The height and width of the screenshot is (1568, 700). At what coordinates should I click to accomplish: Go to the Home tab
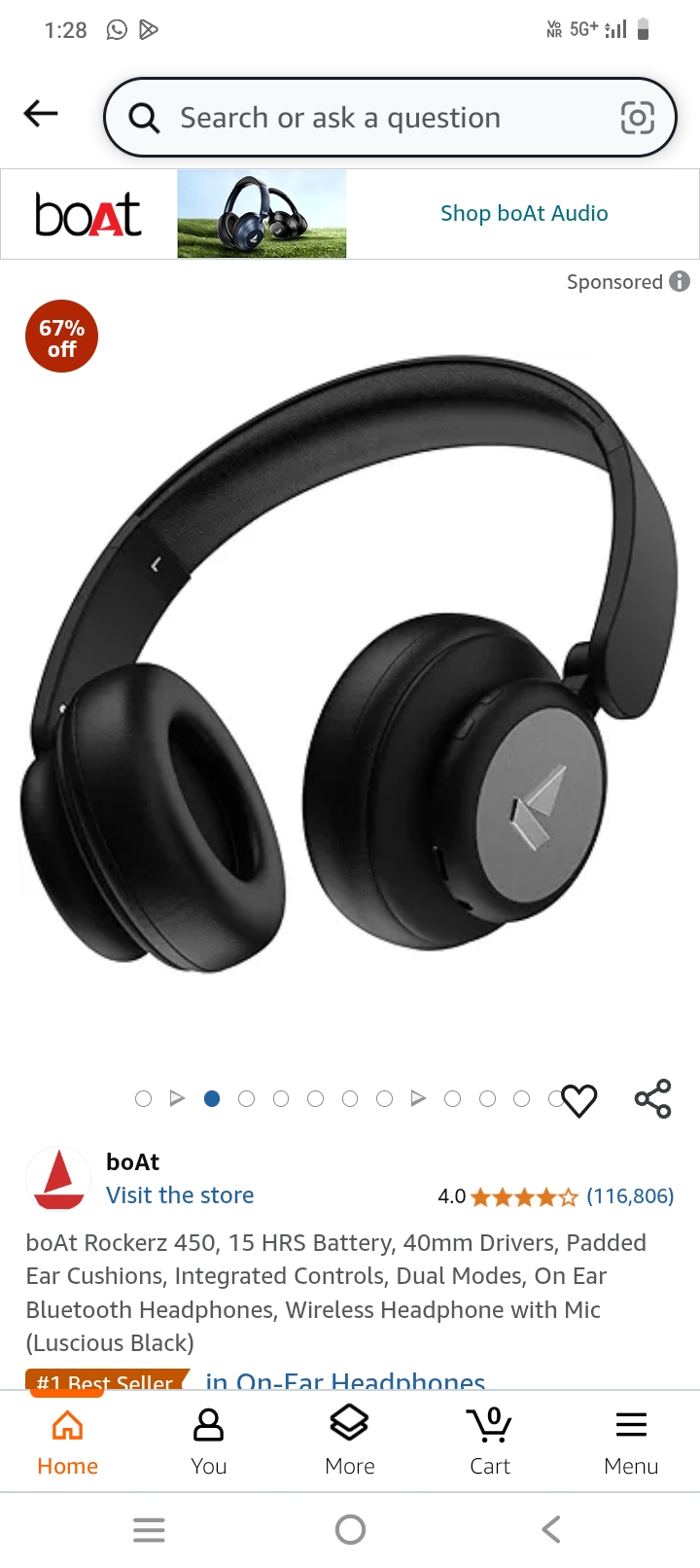pyautogui.click(x=68, y=1442)
